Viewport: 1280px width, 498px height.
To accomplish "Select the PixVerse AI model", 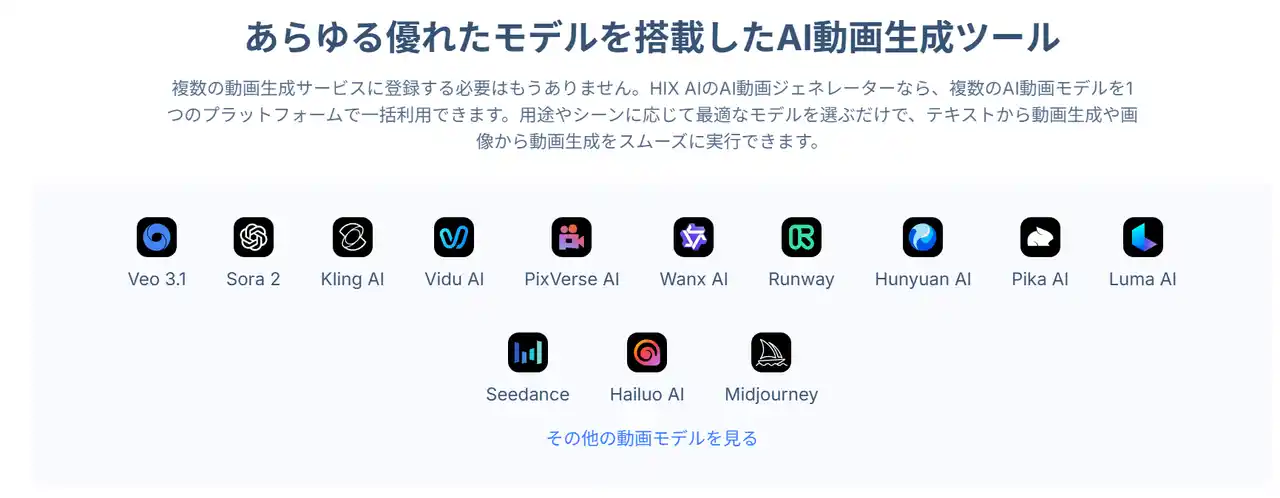I will [x=572, y=238].
